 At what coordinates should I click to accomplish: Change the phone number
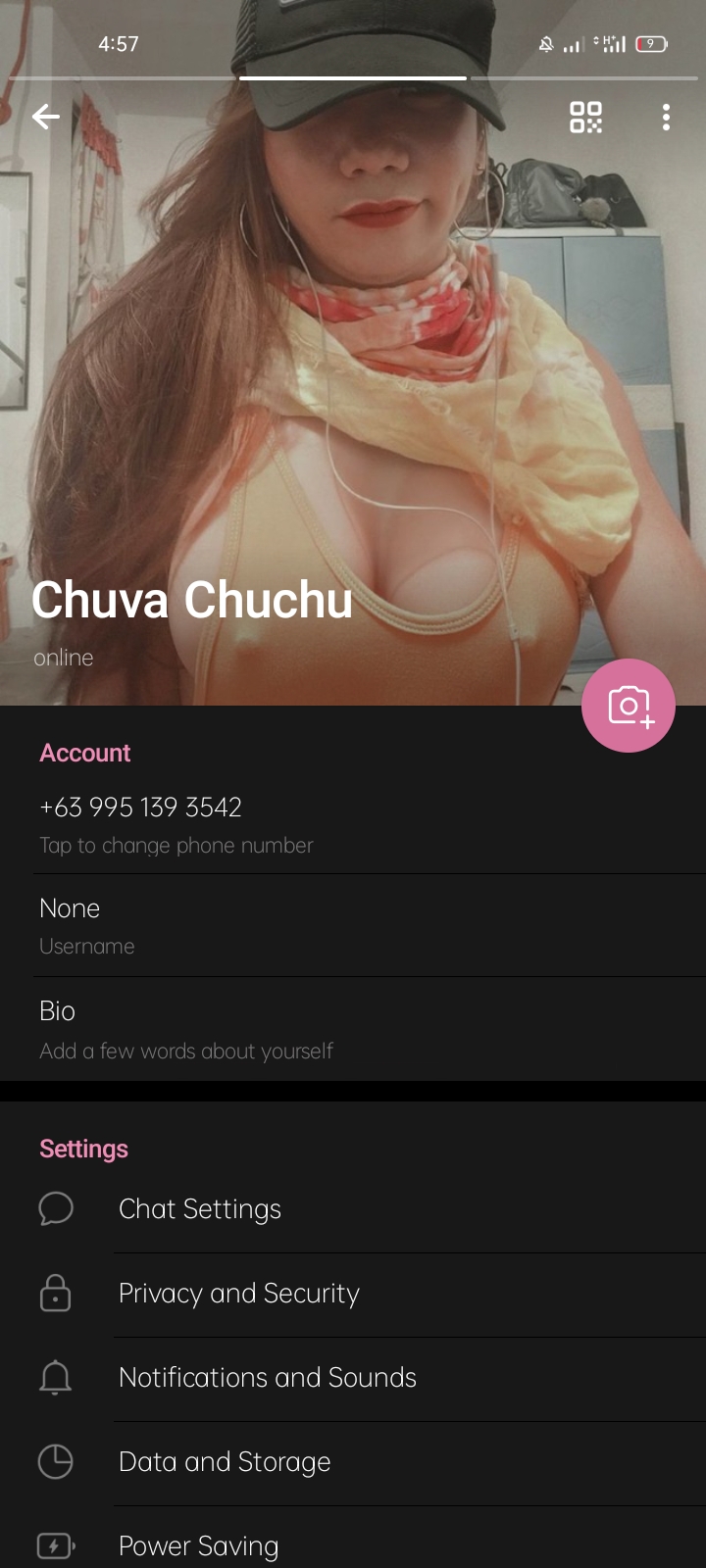tap(353, 824)
